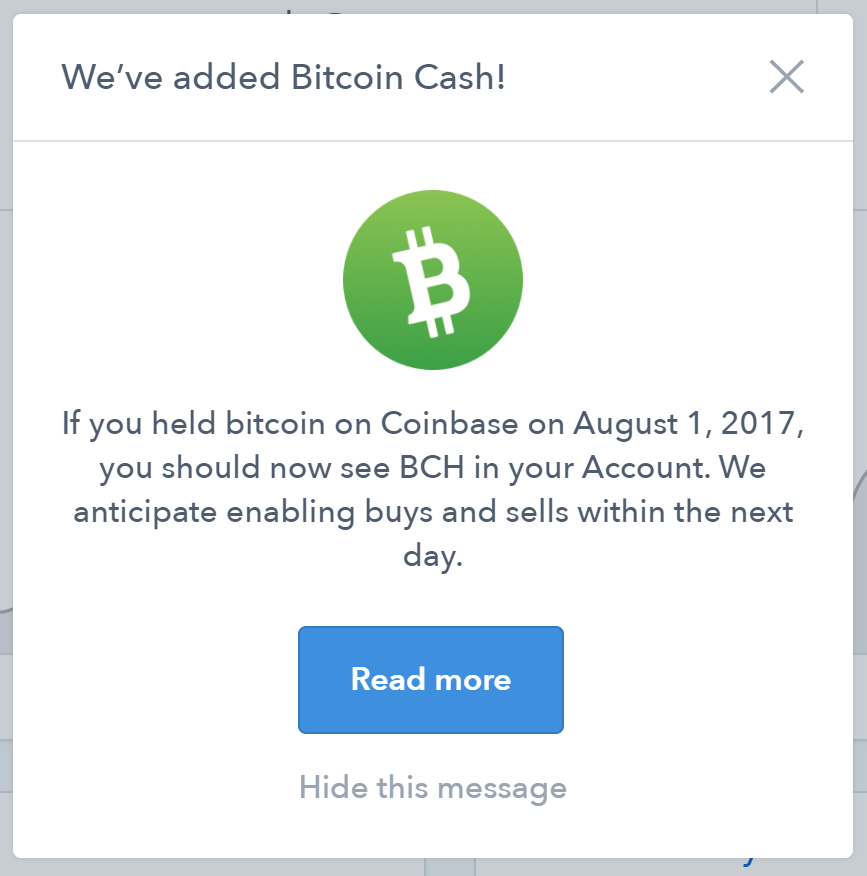
Task: Close the Bitcoin Cash dialog
Action: coord(786,77)
